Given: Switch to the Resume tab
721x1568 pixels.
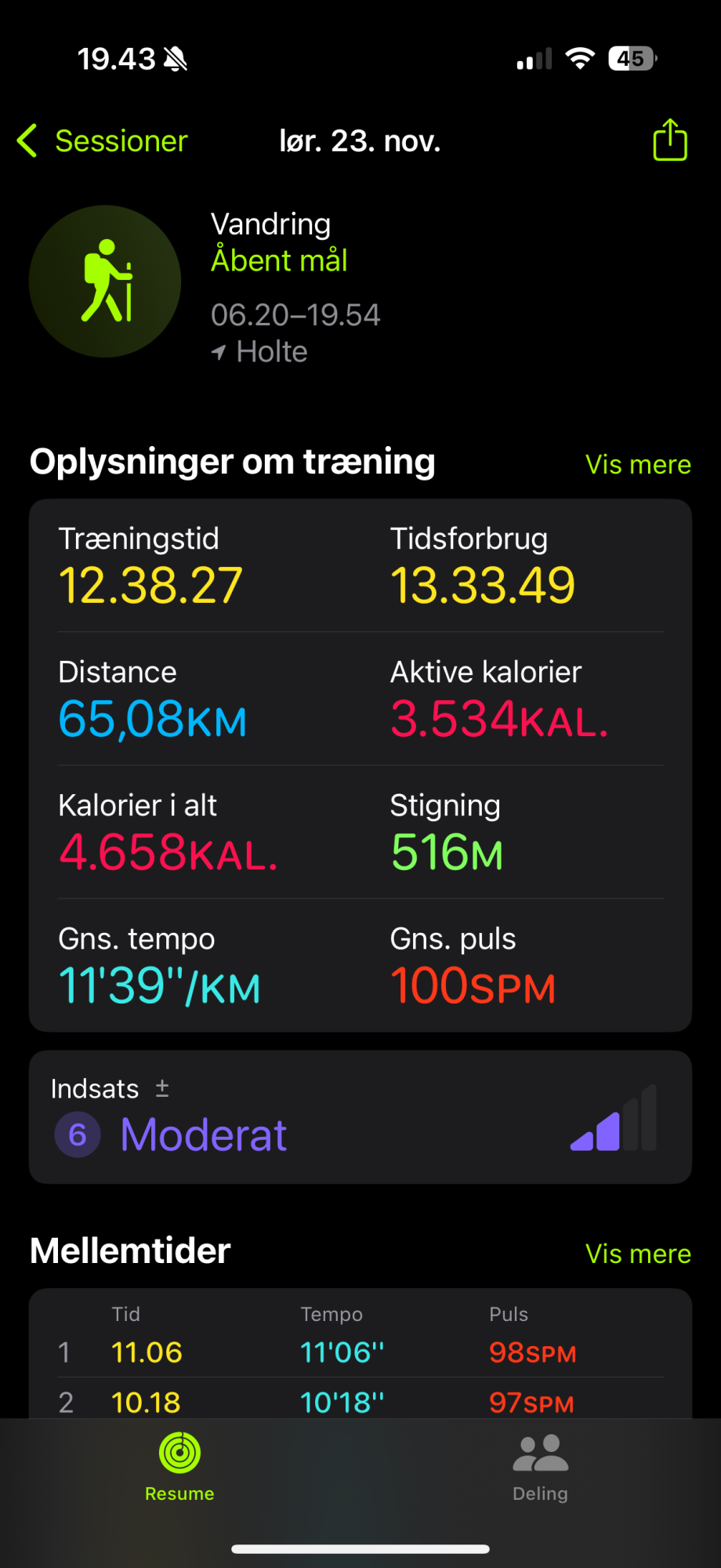Looking at the screenshot, I should click(x=179, y=1467).
